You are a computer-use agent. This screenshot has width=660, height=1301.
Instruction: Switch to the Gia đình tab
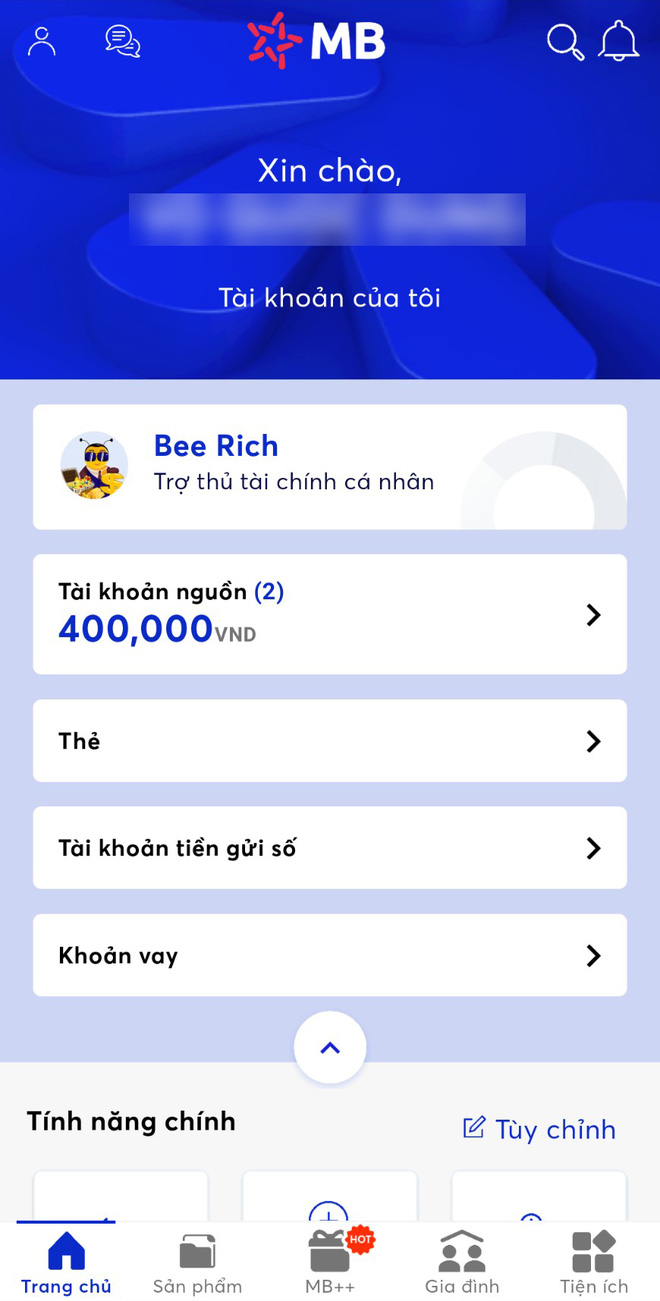point(462,1264)
